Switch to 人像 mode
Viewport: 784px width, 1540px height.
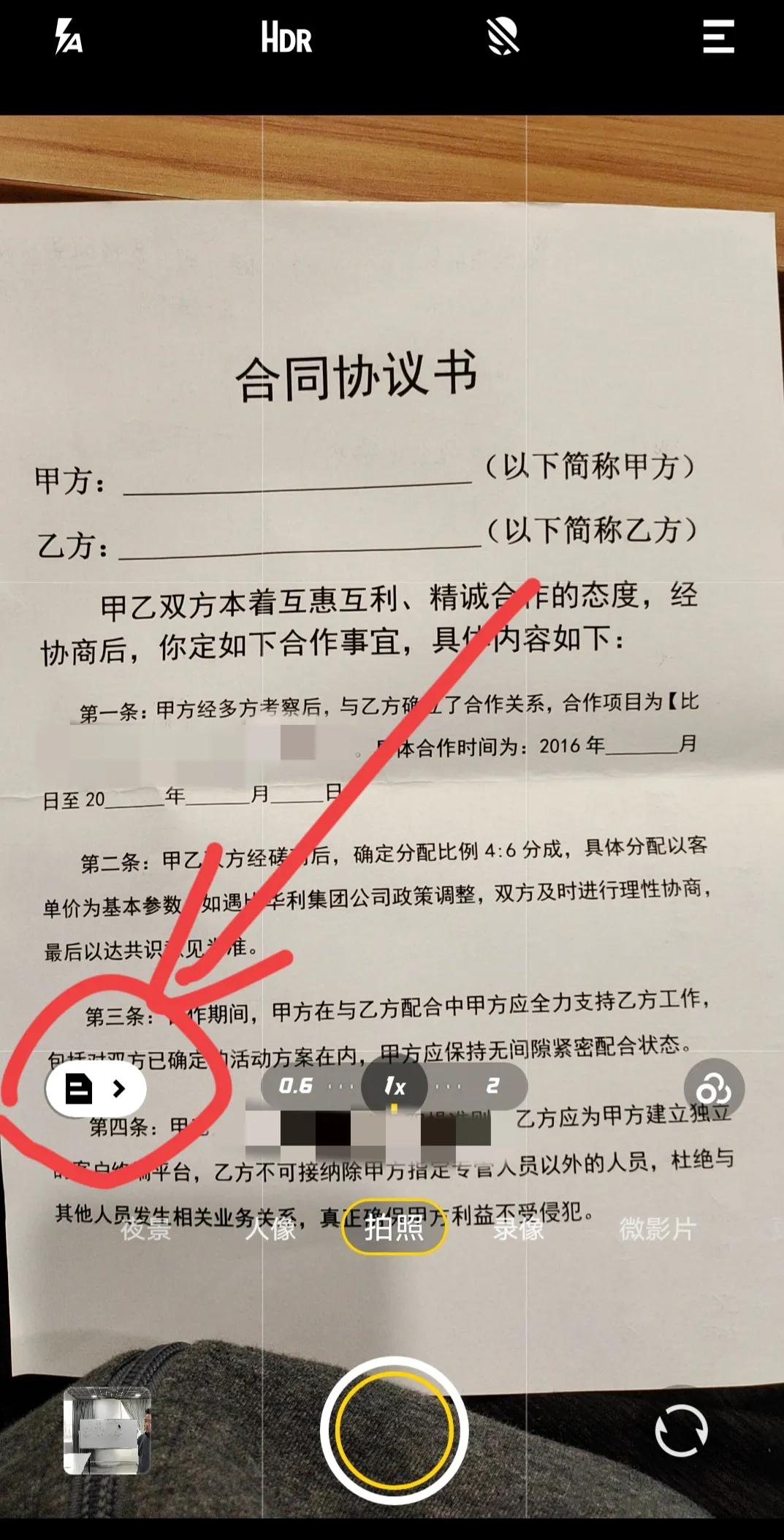click(x=270, y=1228)
